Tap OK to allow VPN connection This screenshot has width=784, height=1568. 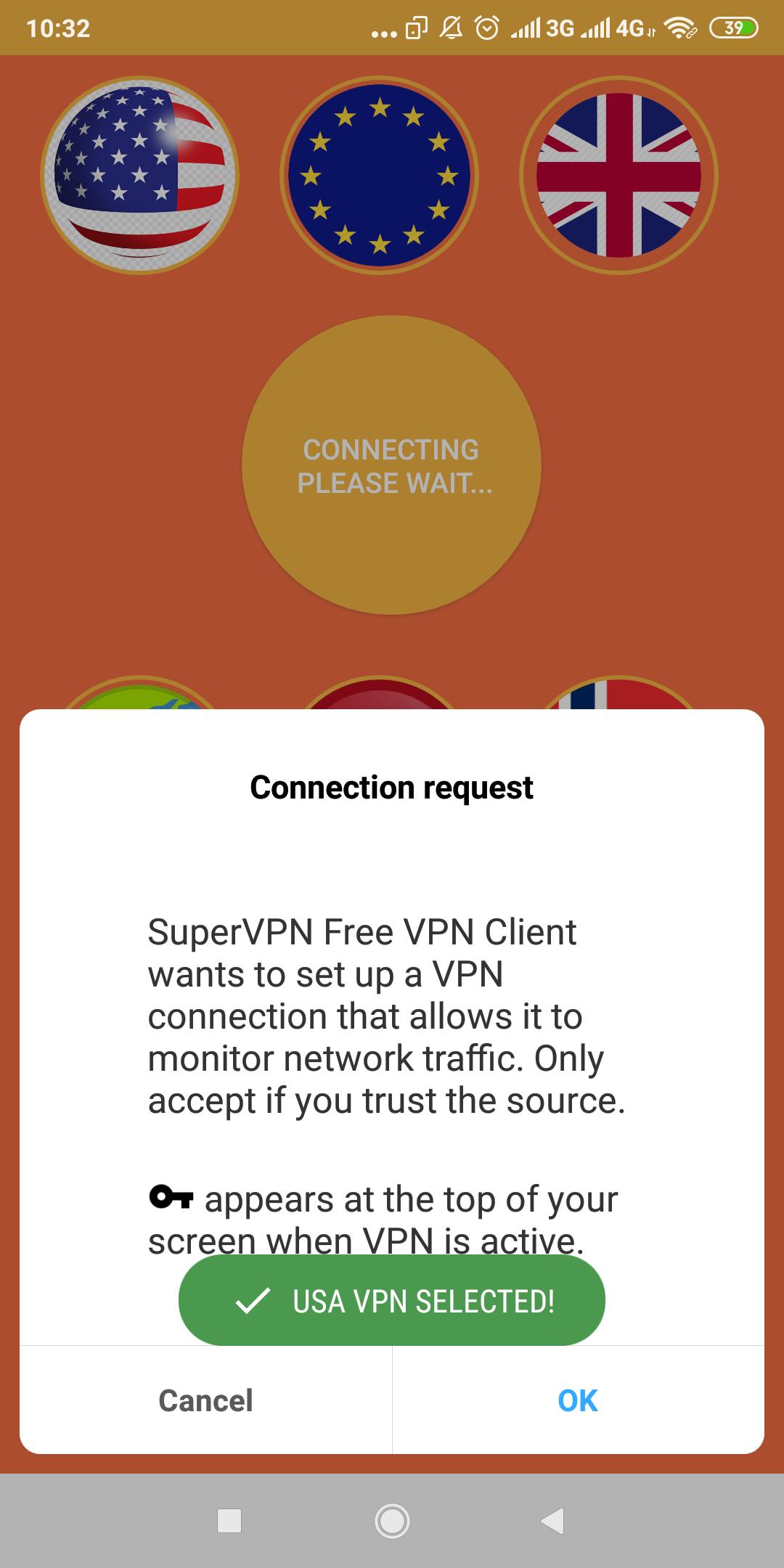[578, 1400]
